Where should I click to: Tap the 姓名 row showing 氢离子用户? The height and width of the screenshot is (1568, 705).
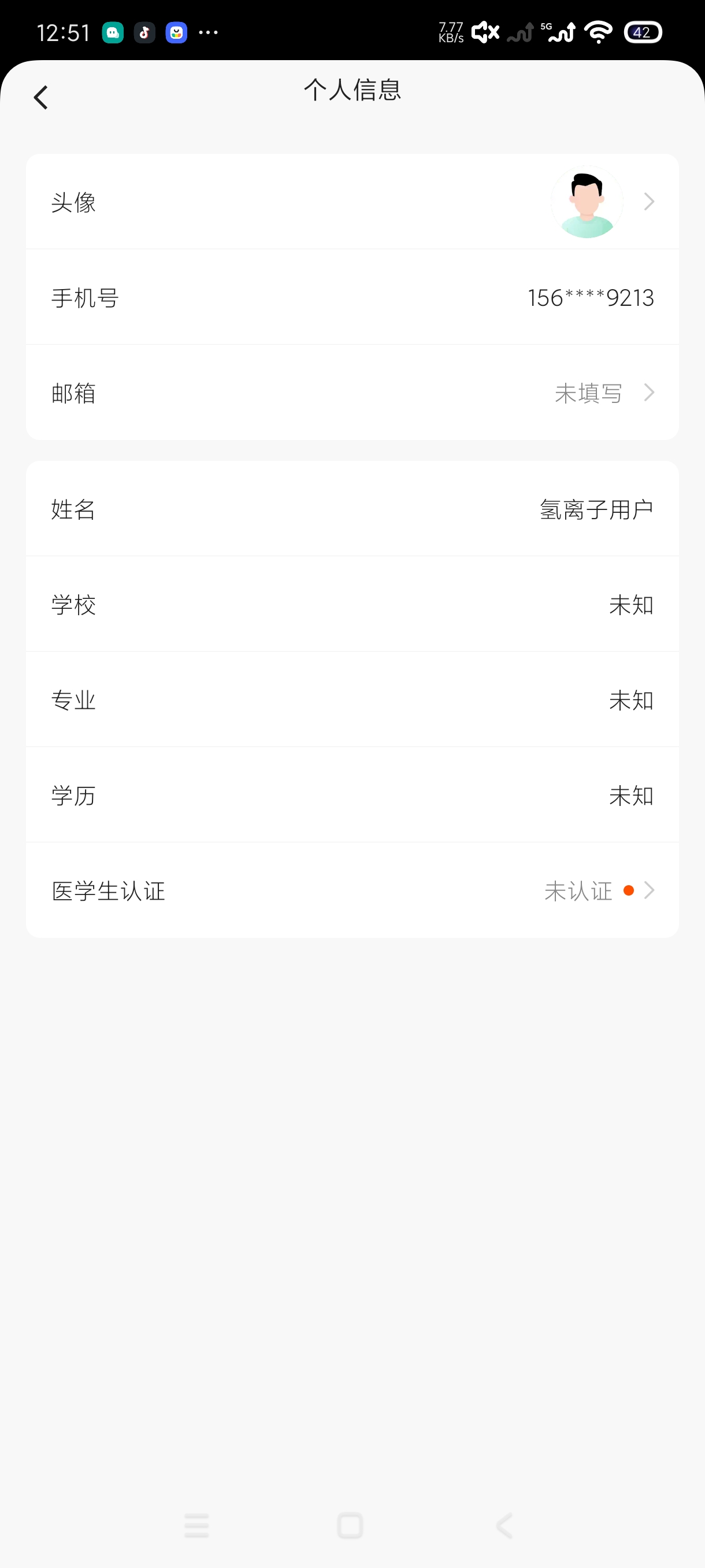tap(352, 509)
